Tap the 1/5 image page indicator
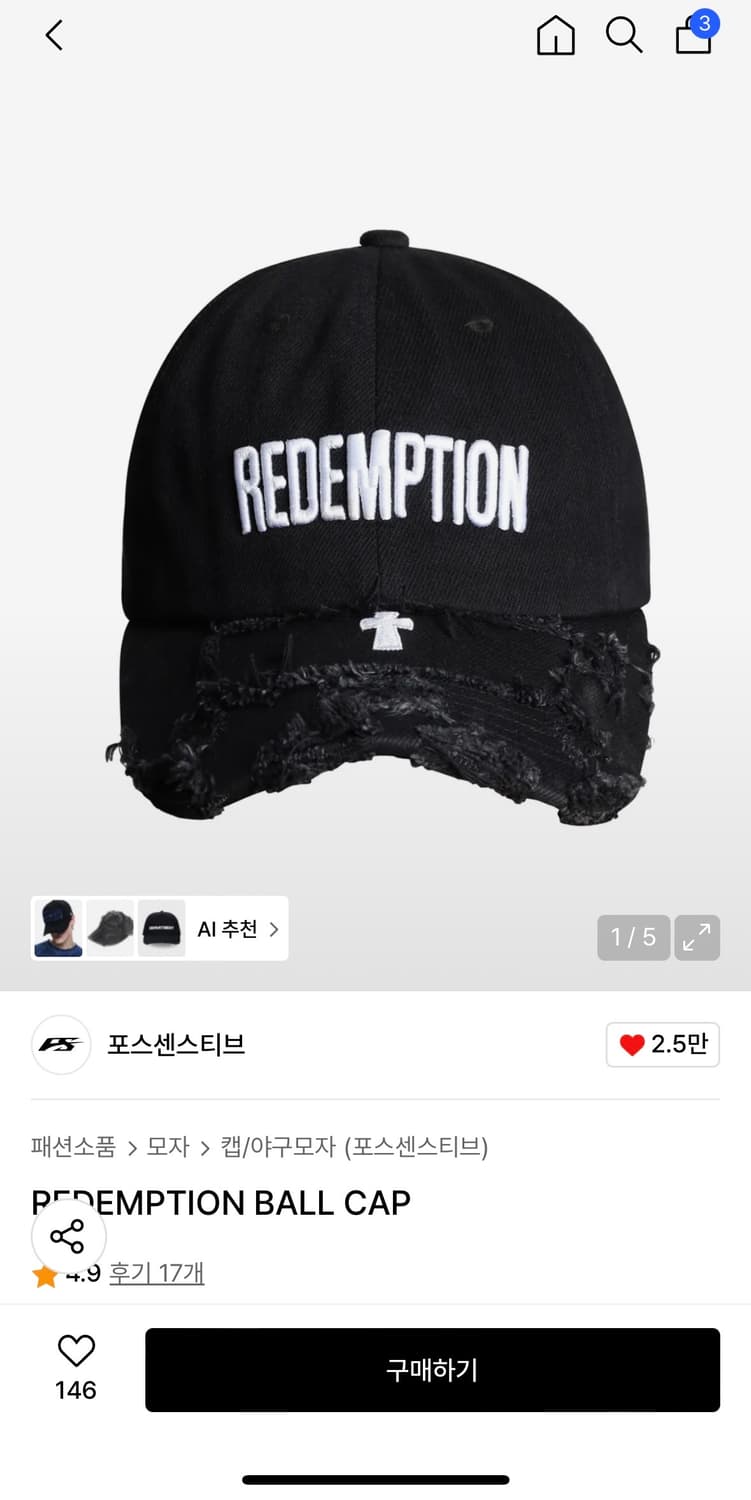 [x=633, y=938]
